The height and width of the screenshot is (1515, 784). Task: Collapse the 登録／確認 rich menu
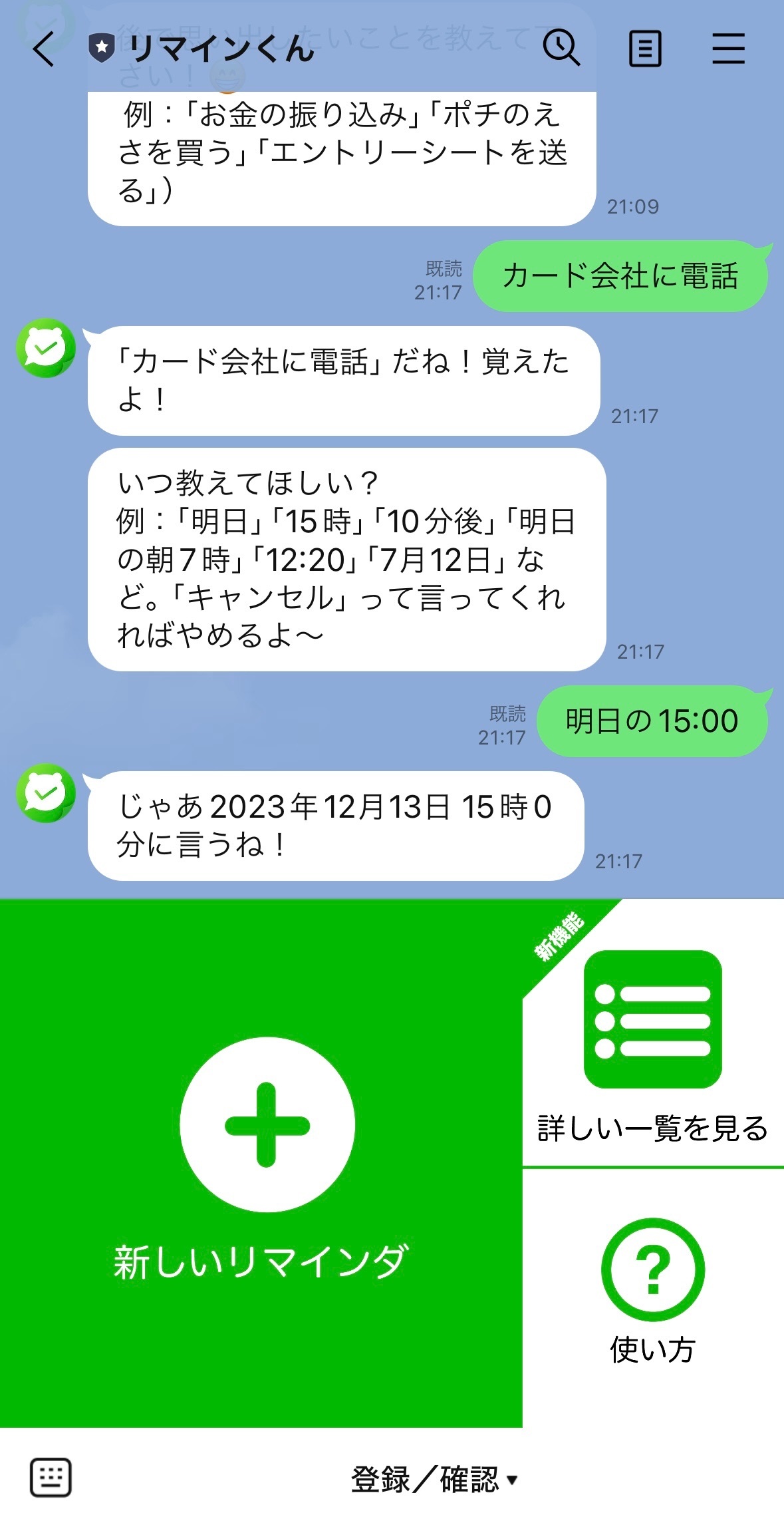[434, 1479]
